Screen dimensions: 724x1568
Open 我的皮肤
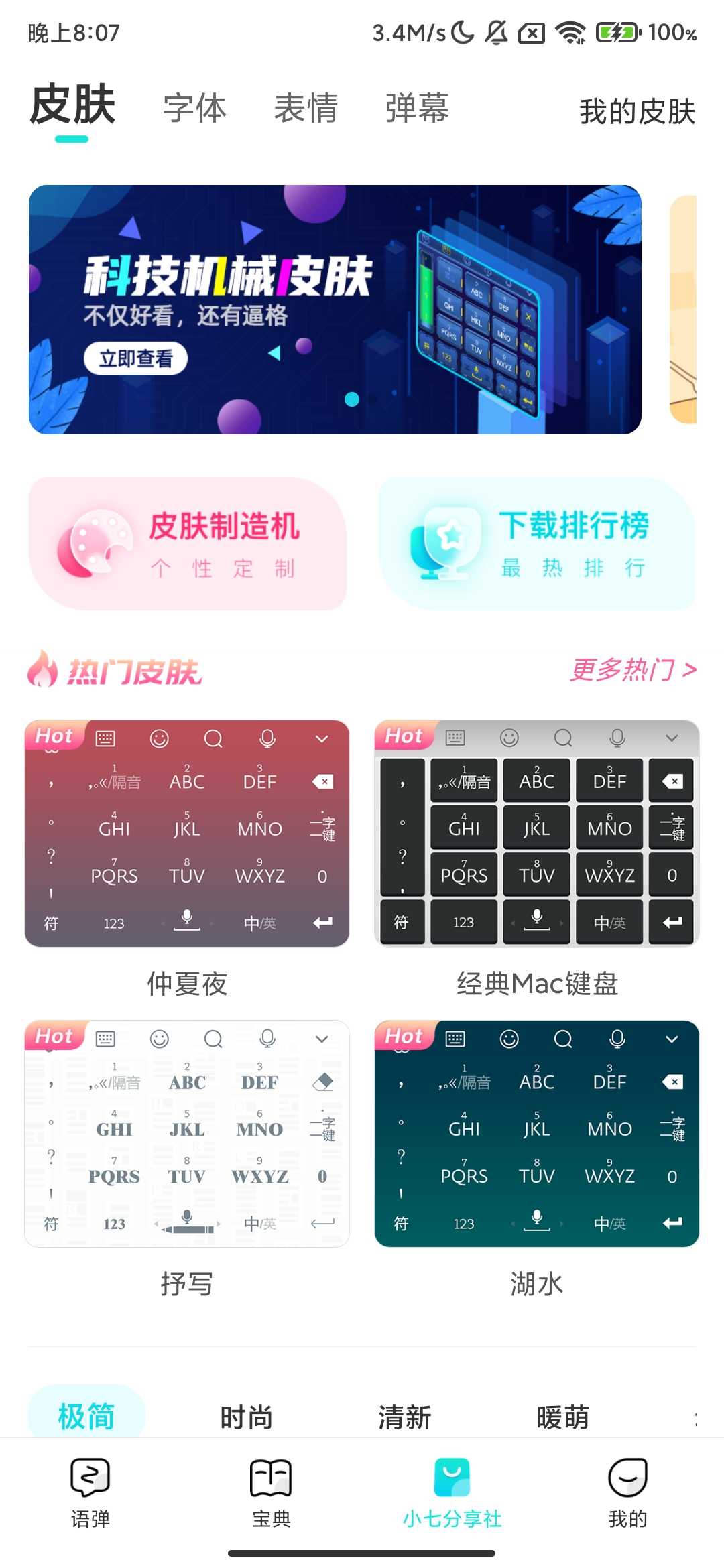(x=637, y=111)
